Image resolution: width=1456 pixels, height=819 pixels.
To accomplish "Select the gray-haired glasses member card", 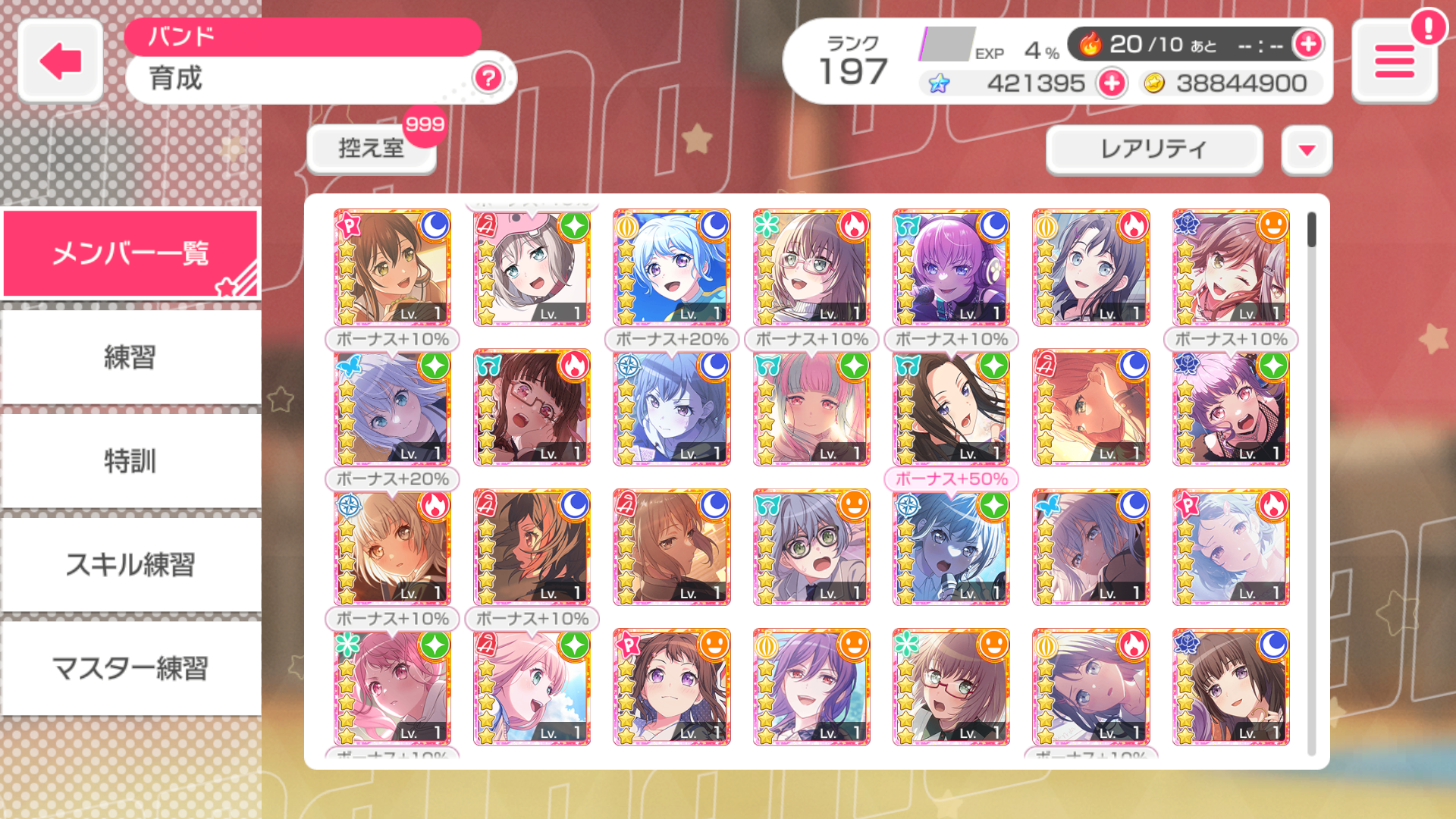I will coord(811,548).
